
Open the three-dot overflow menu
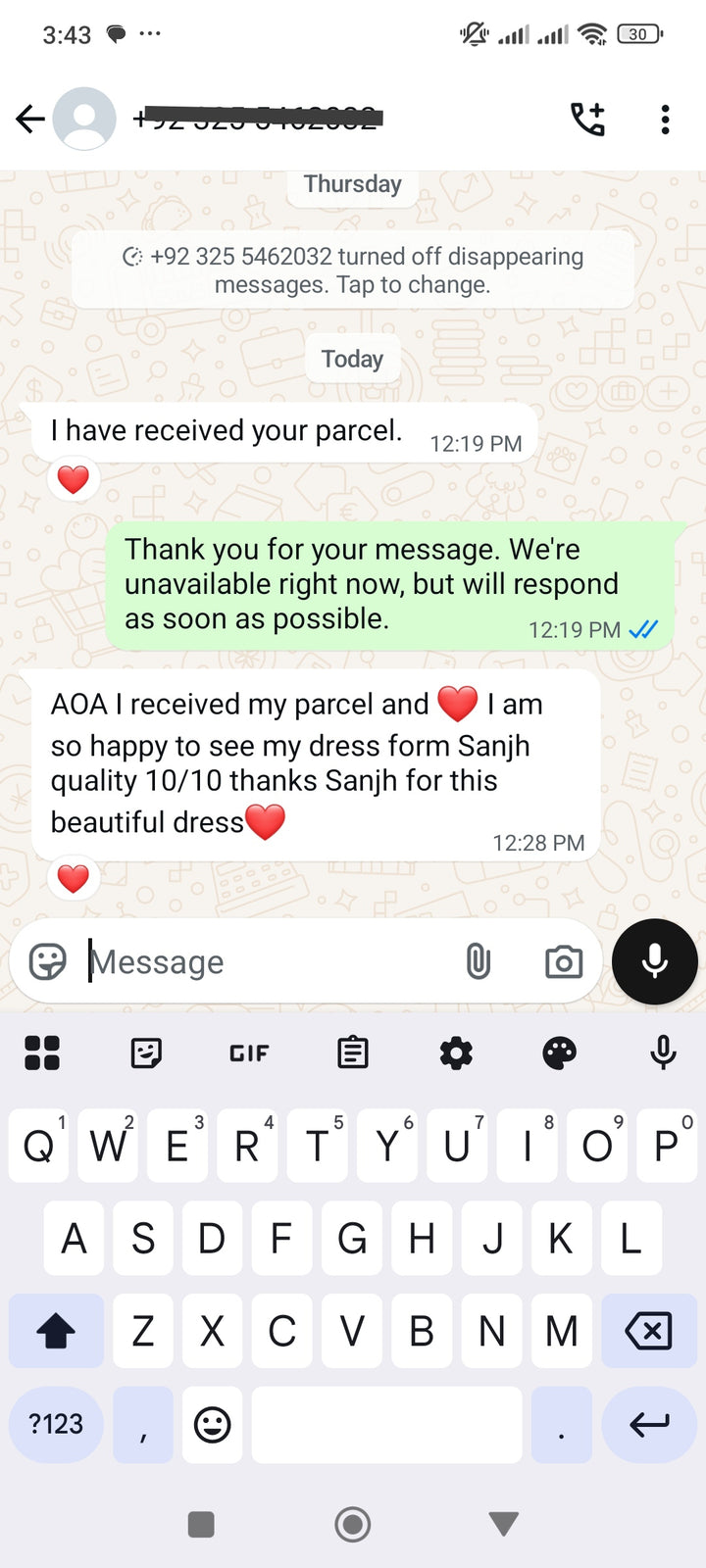click(x=665, y=120)
